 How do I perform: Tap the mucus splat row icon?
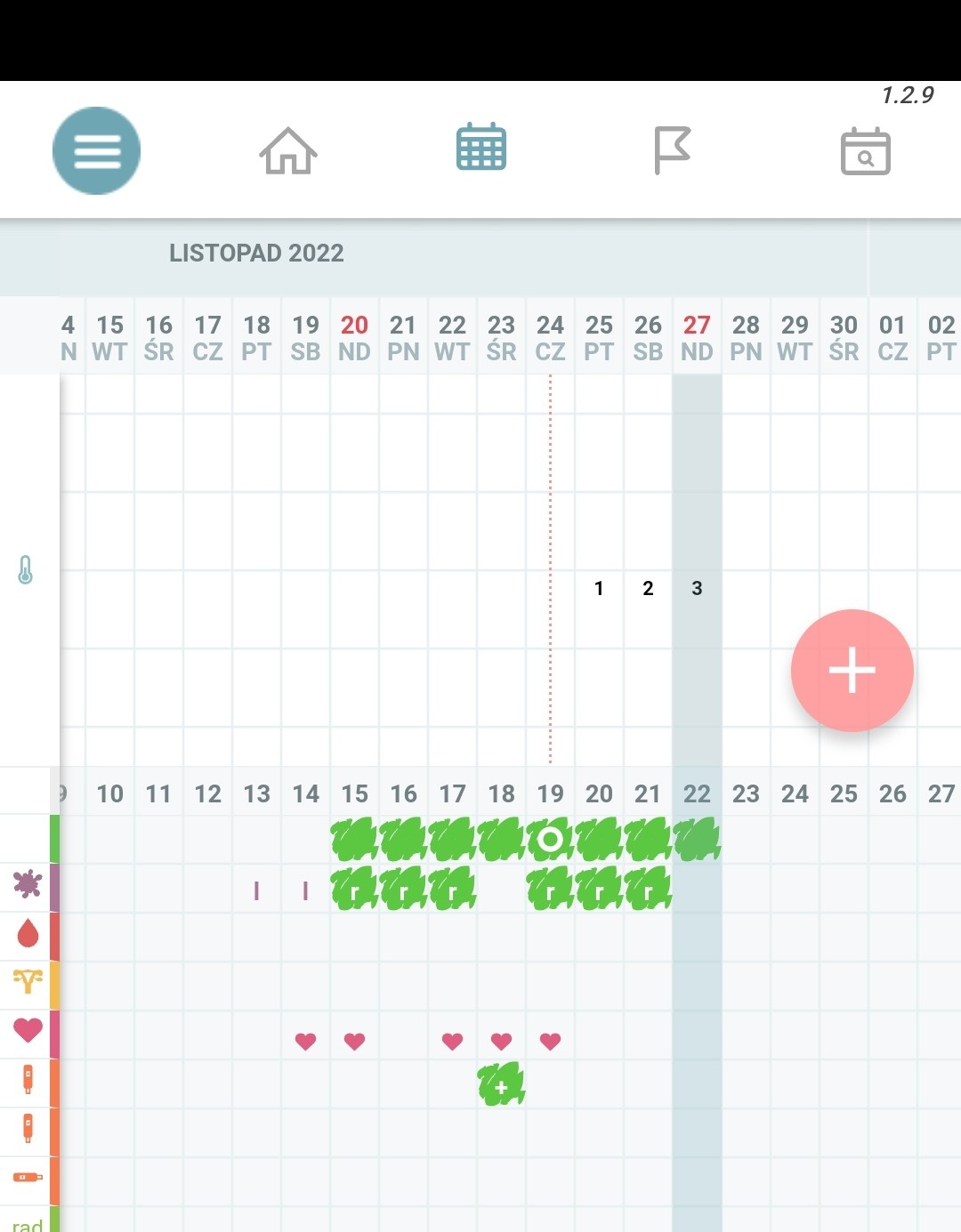click(28, 884)
